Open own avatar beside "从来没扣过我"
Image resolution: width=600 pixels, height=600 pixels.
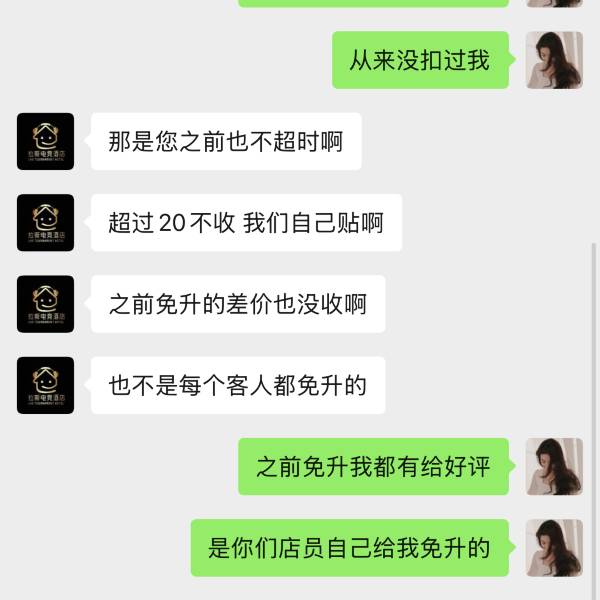pyautogui.click(x=554, y=60)
